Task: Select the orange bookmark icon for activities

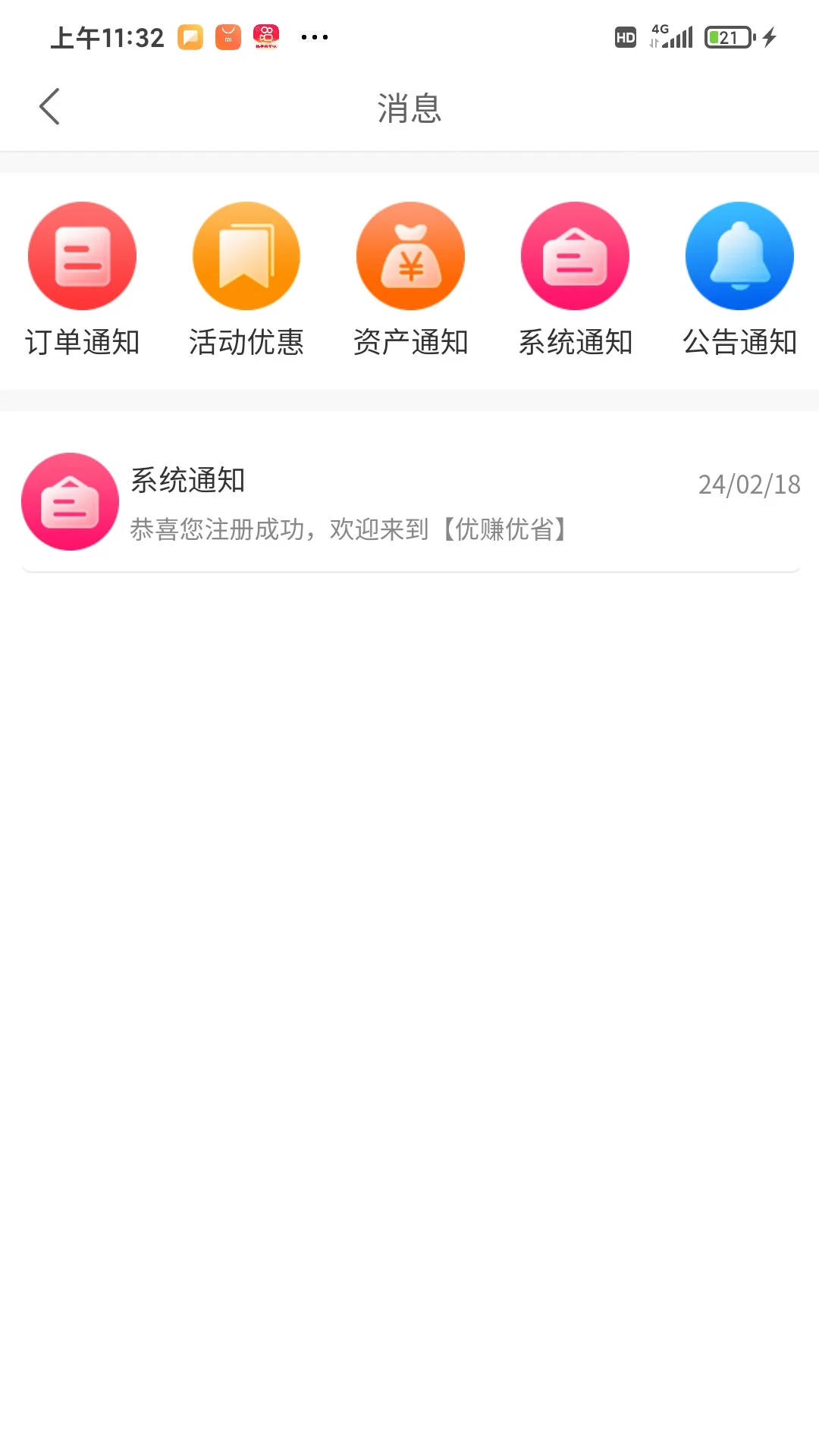Action: [246, 256]
